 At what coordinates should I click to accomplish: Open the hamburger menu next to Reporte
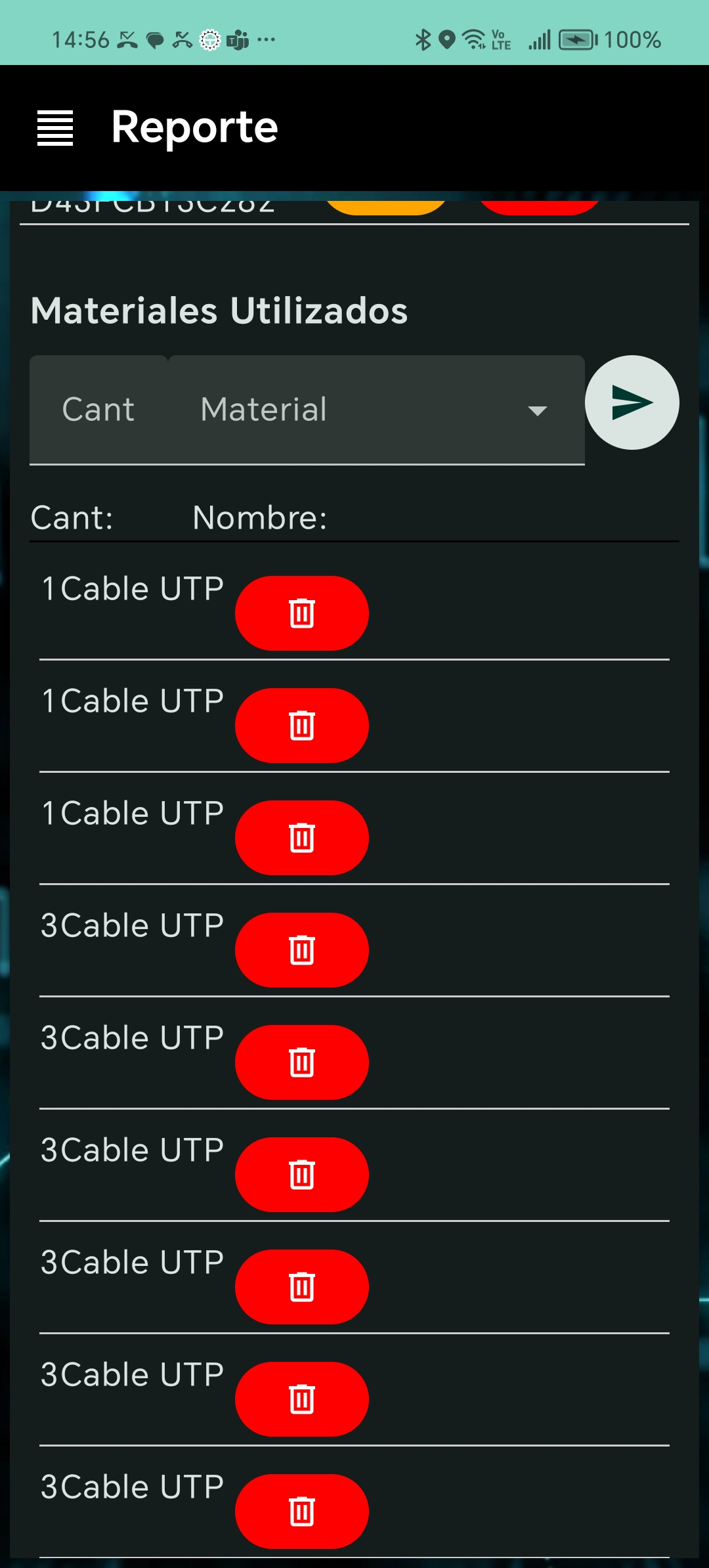[x=55, y=128]
